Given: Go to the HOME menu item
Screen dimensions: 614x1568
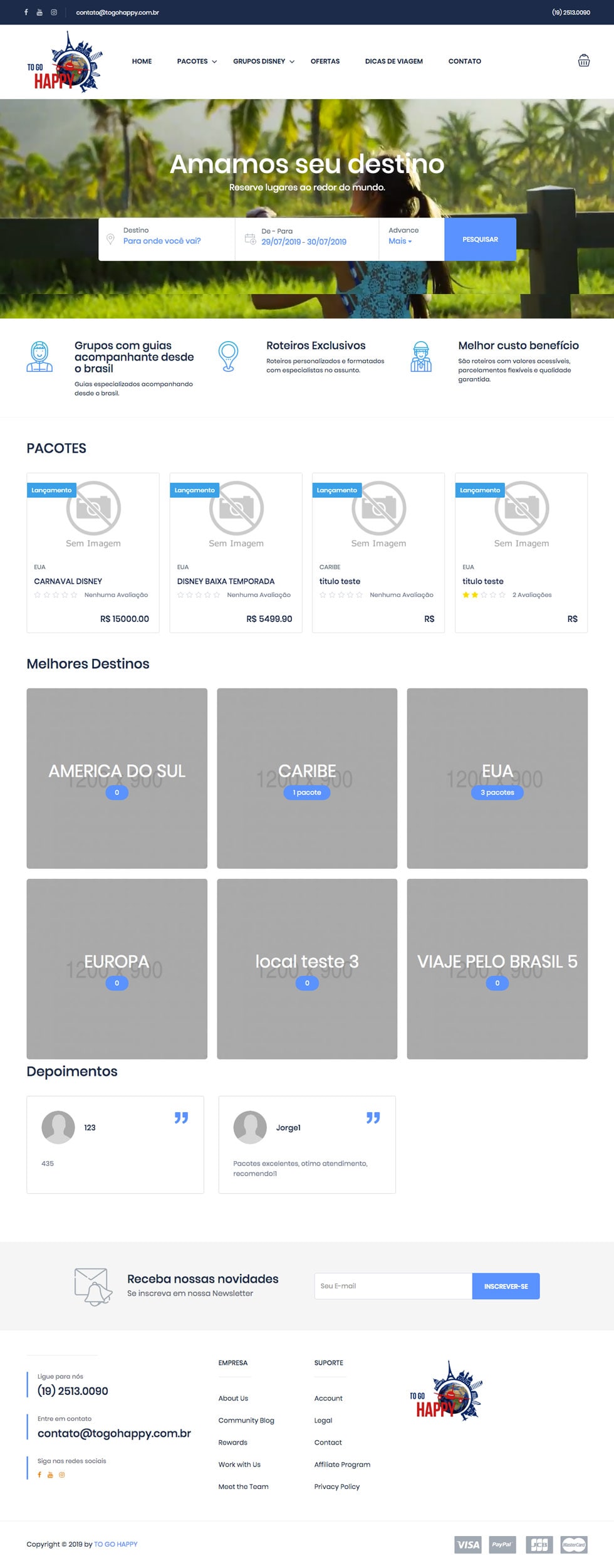Looking at the screenshot, I should 142,61.
